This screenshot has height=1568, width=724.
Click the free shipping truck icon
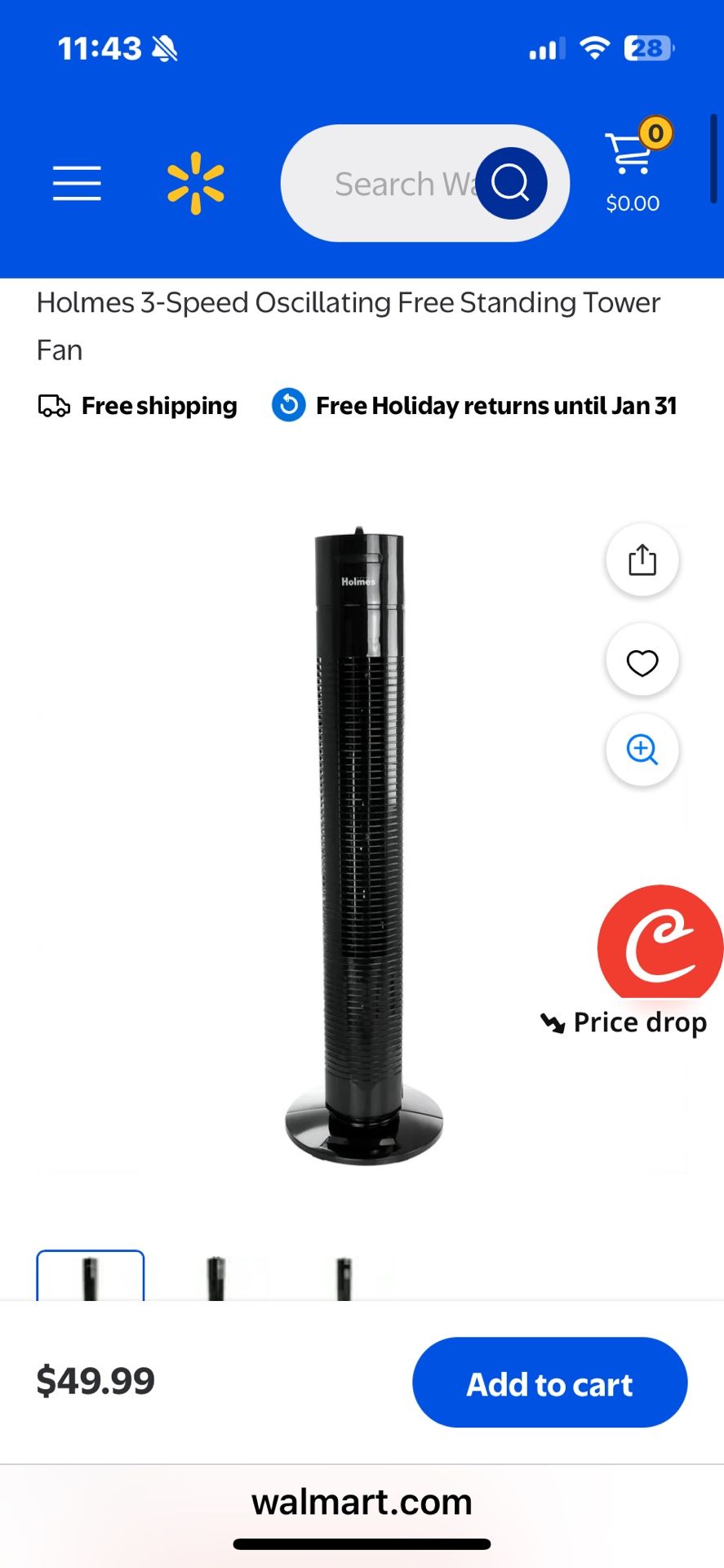tap(52, 404)
